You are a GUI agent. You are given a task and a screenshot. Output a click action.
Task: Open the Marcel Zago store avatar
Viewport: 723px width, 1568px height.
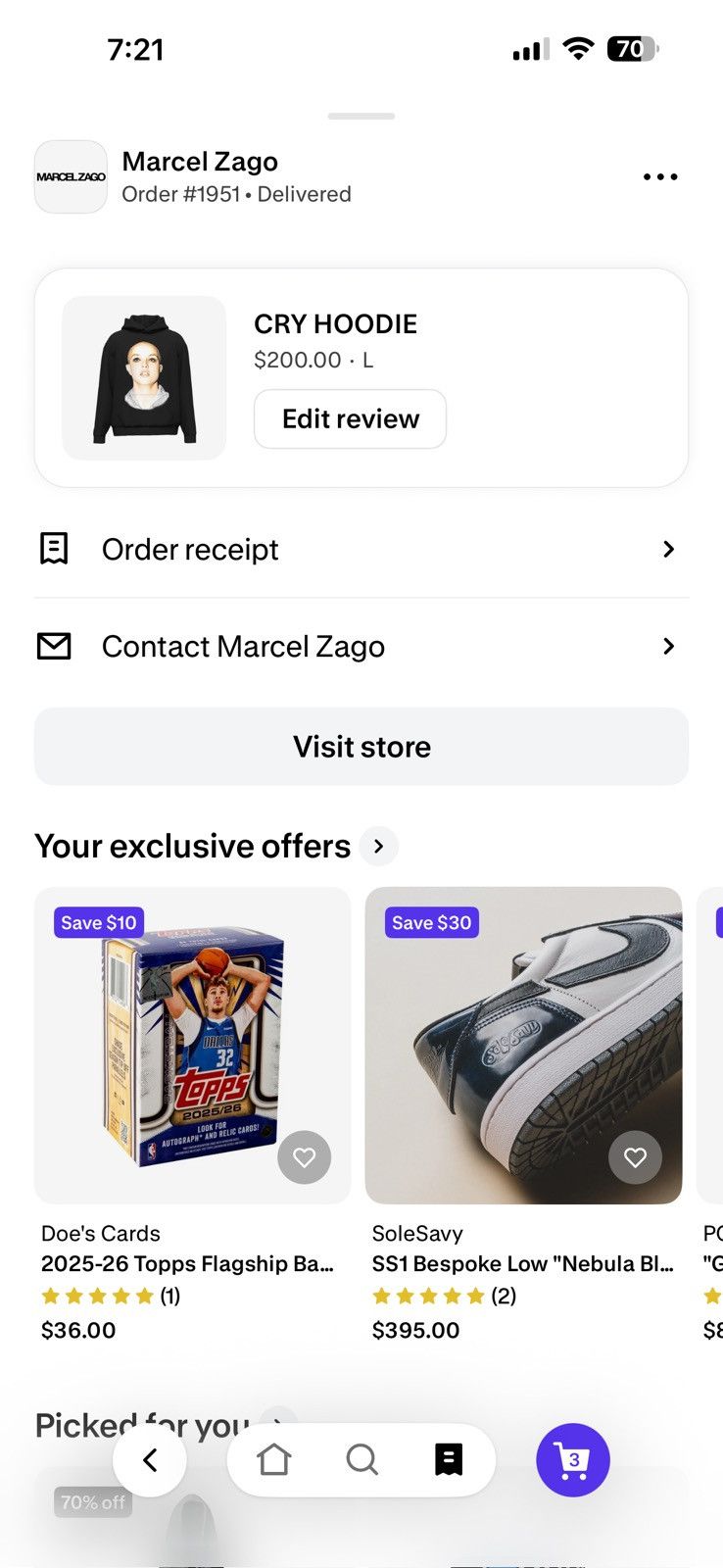click(x=70, y=176)
